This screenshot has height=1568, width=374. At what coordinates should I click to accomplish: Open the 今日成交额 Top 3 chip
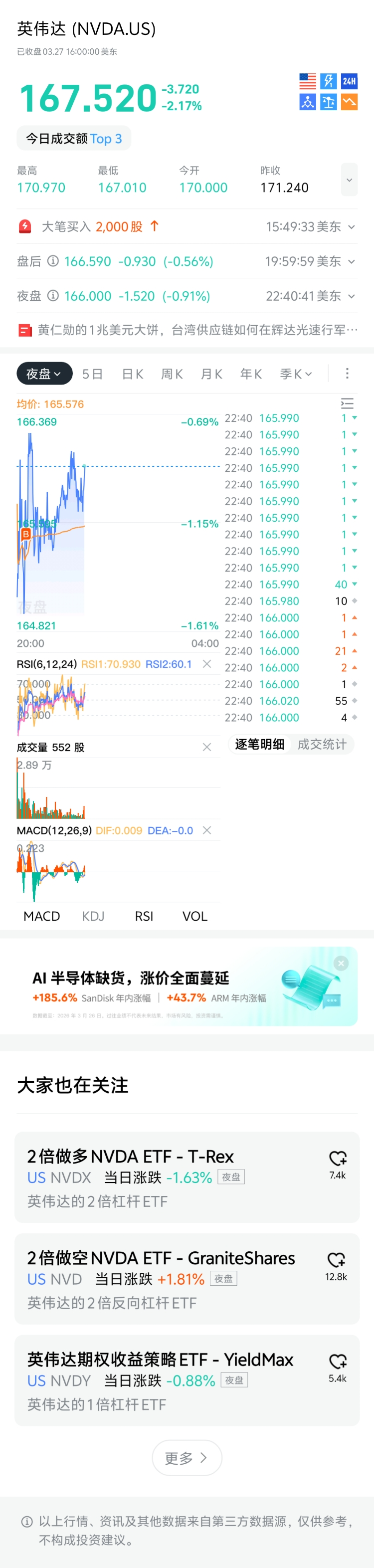pyautogui.click(x=74, y=139)
